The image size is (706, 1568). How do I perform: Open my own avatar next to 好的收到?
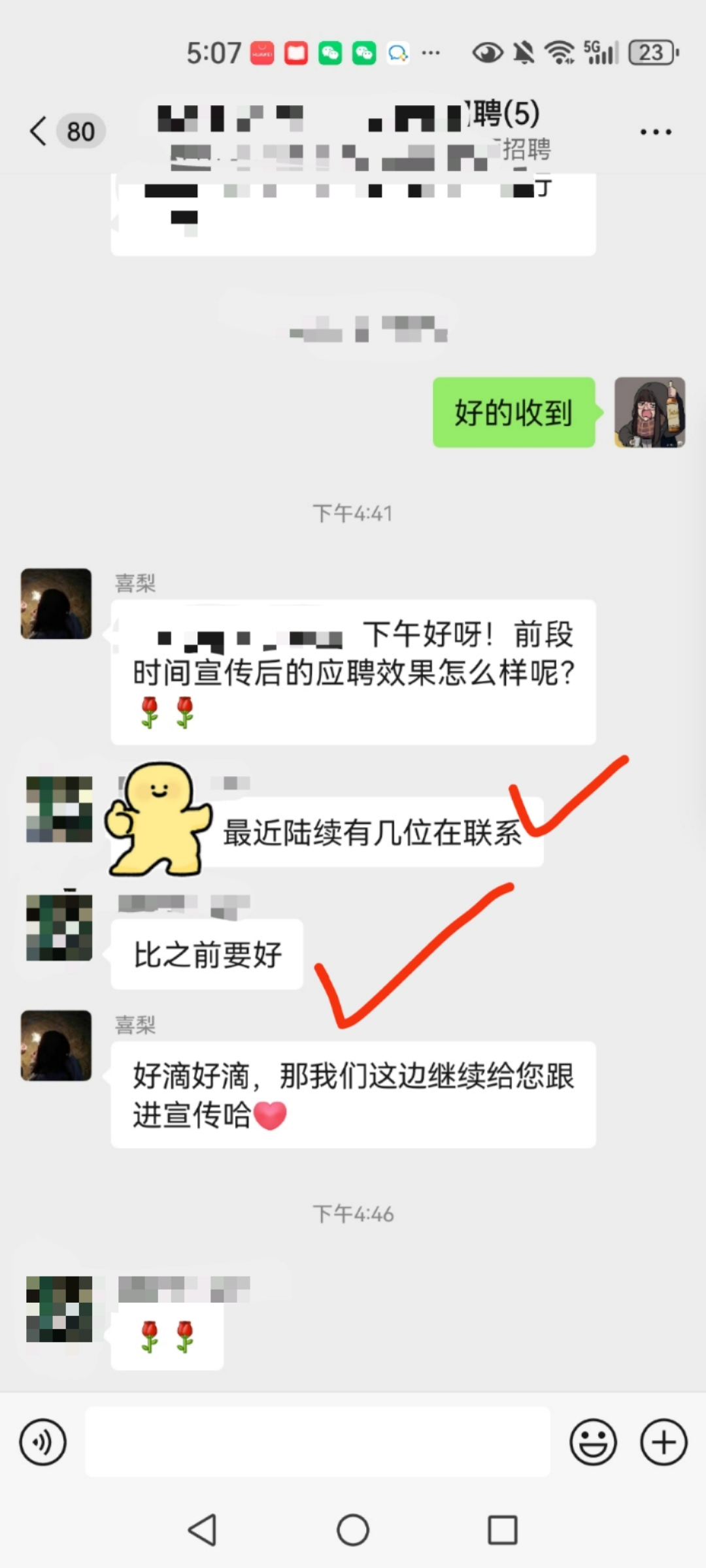tap(649, 412)
